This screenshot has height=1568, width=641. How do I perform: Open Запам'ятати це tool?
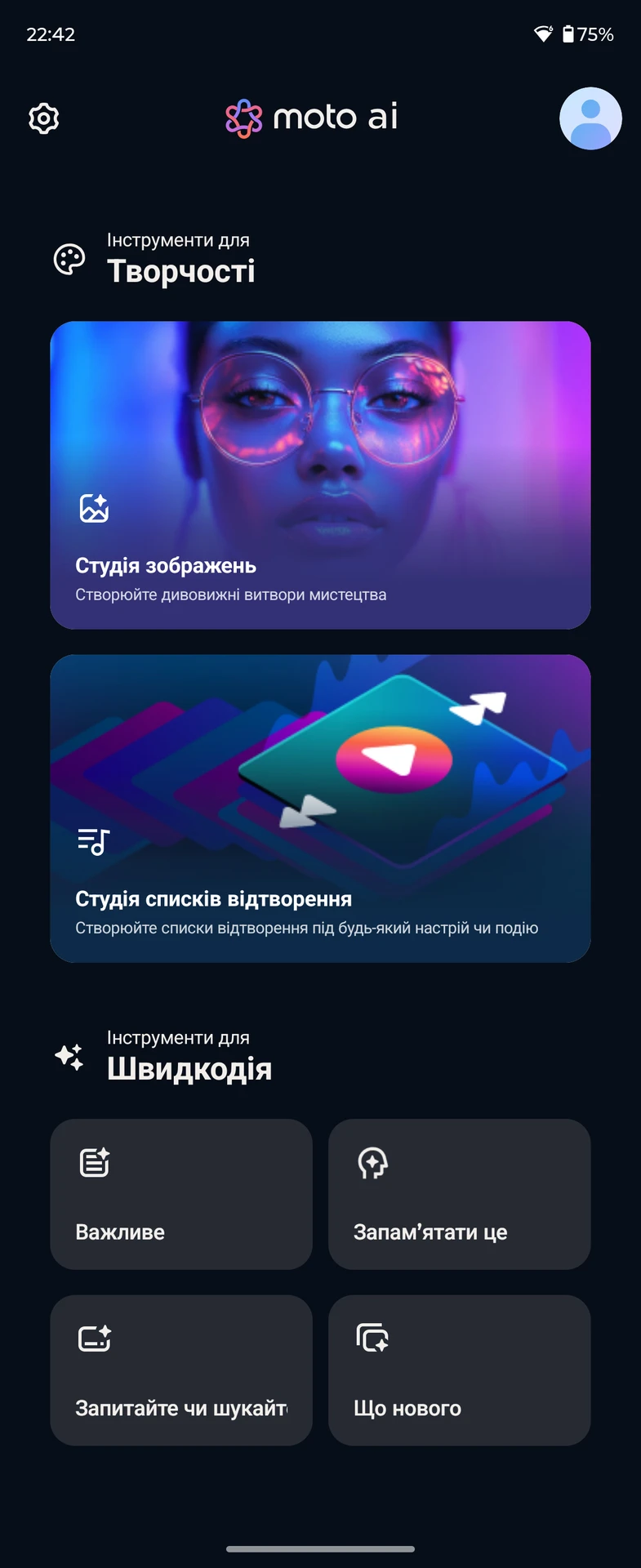click(x=459, y=1194)
